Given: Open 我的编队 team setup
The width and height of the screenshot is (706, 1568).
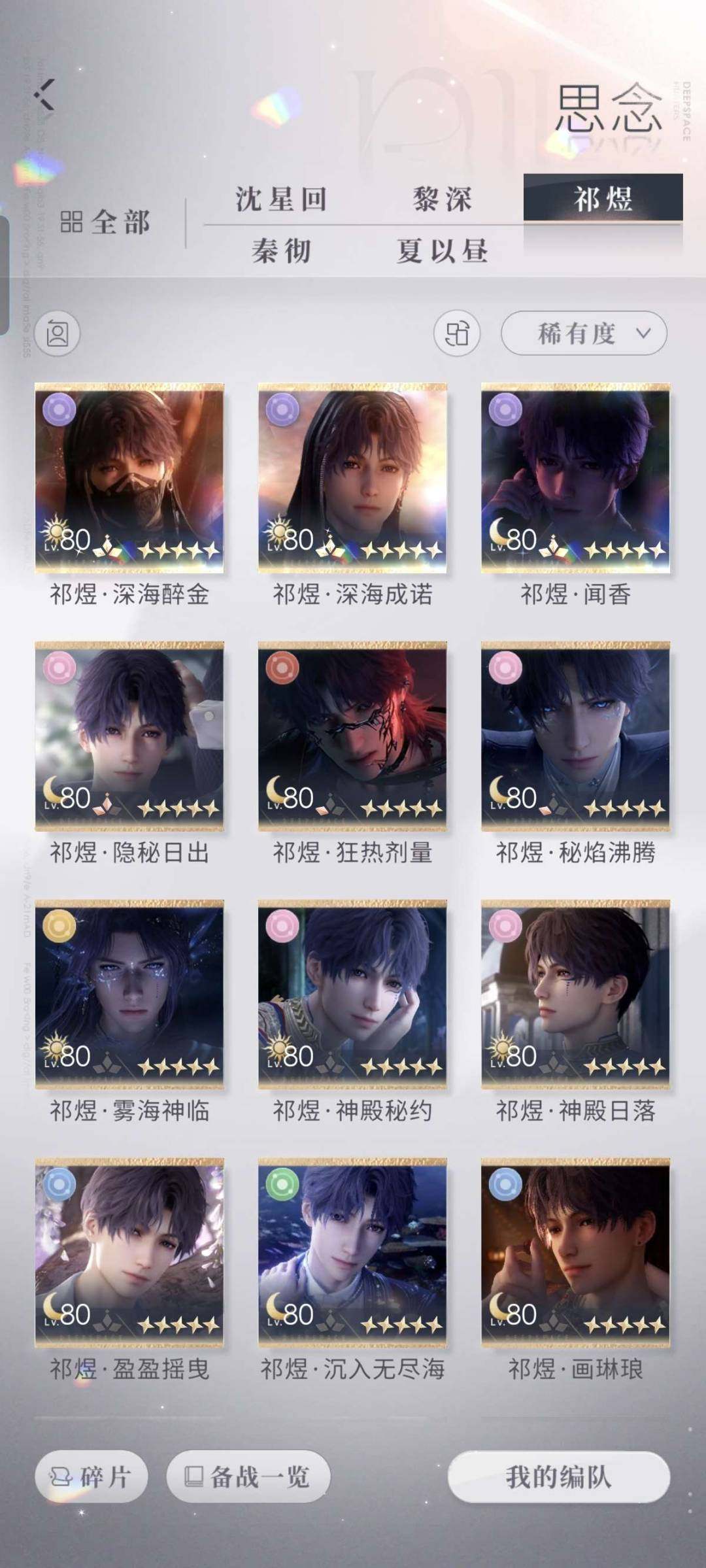Looking at the screenshot, I should click(x=559, y=1476).
